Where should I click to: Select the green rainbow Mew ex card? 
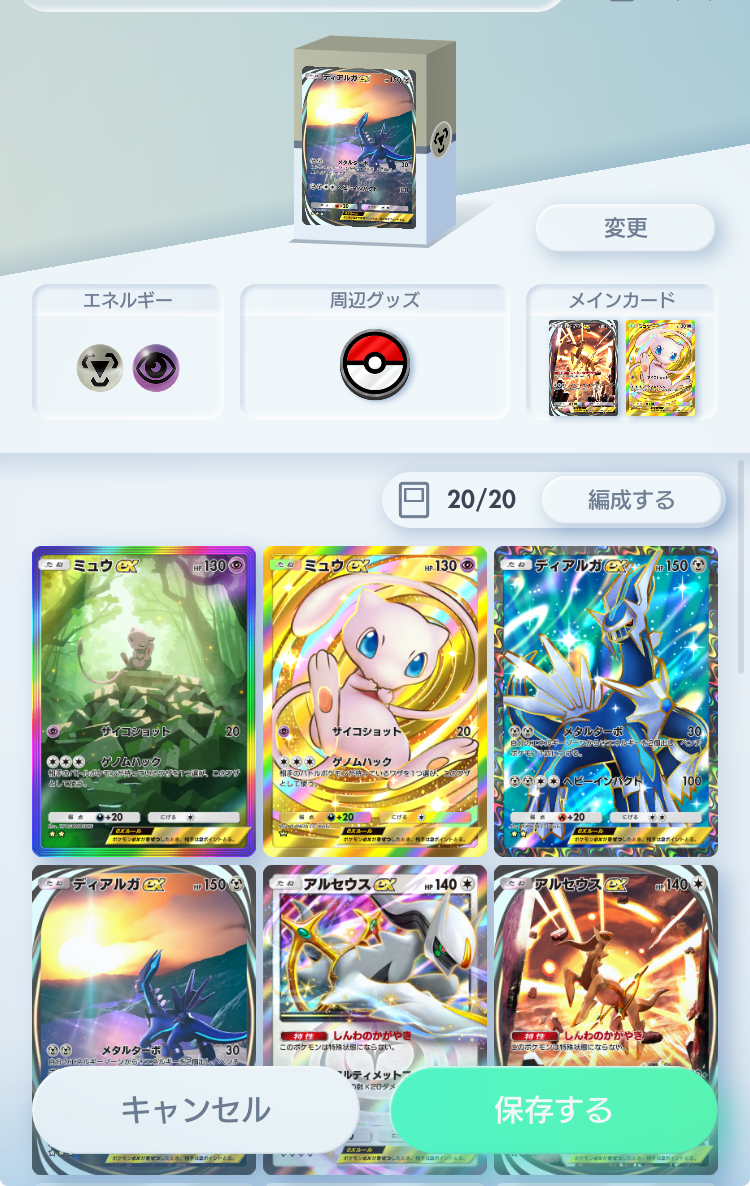coord(143,700)
